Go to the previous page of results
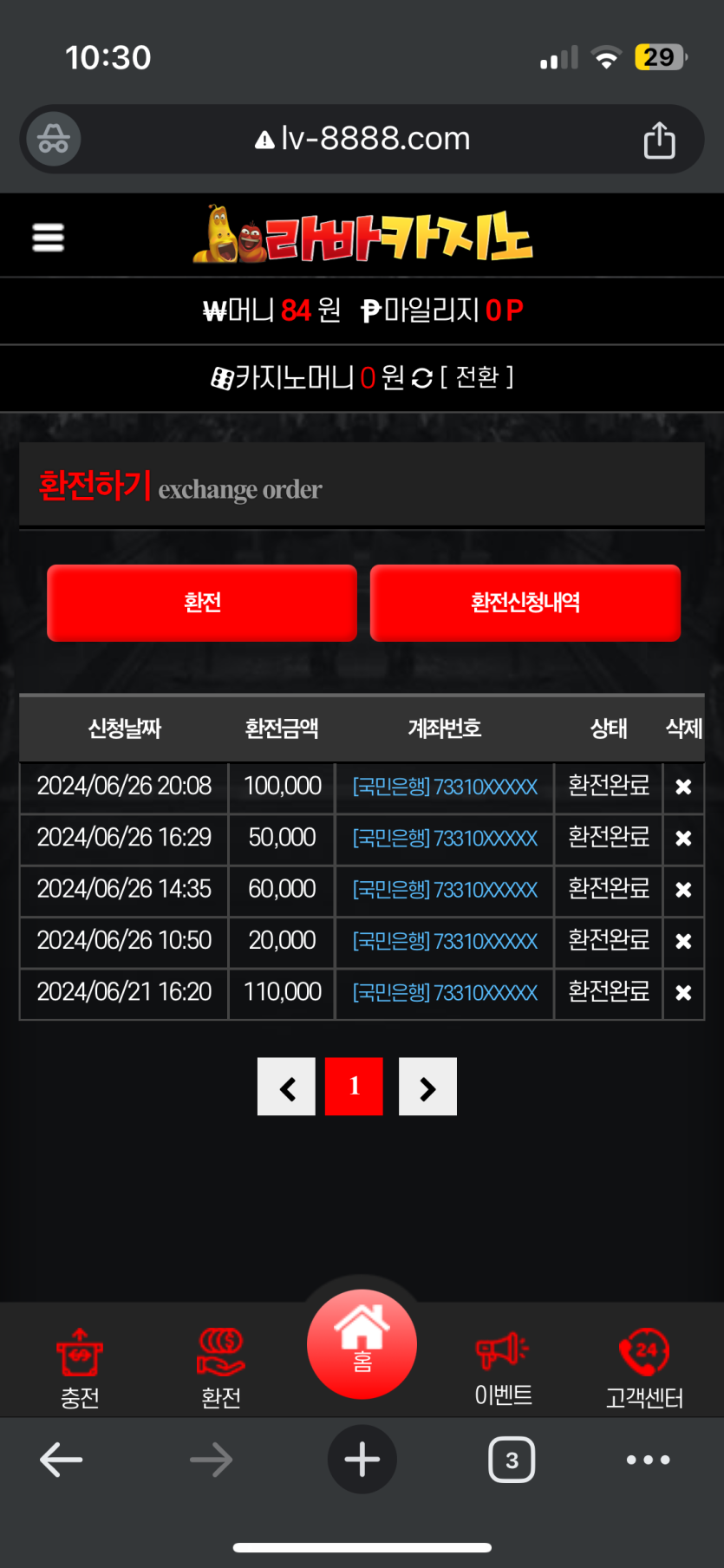Viewport: 724px width, 1568px height. pyautogui.click(x=287, y=1087)
